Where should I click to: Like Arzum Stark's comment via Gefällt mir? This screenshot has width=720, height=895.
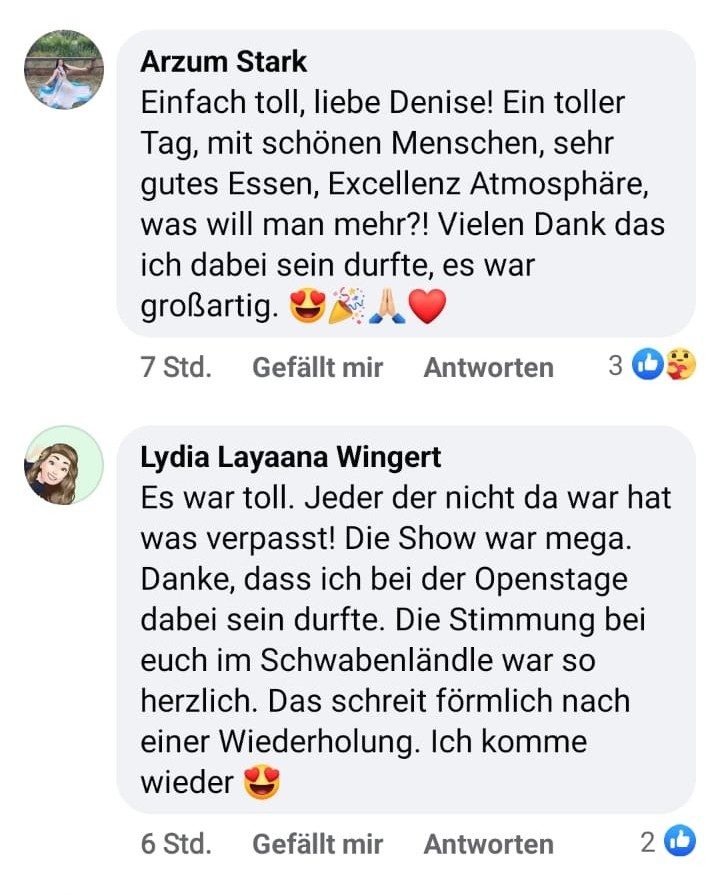click(x=317, y=367)
